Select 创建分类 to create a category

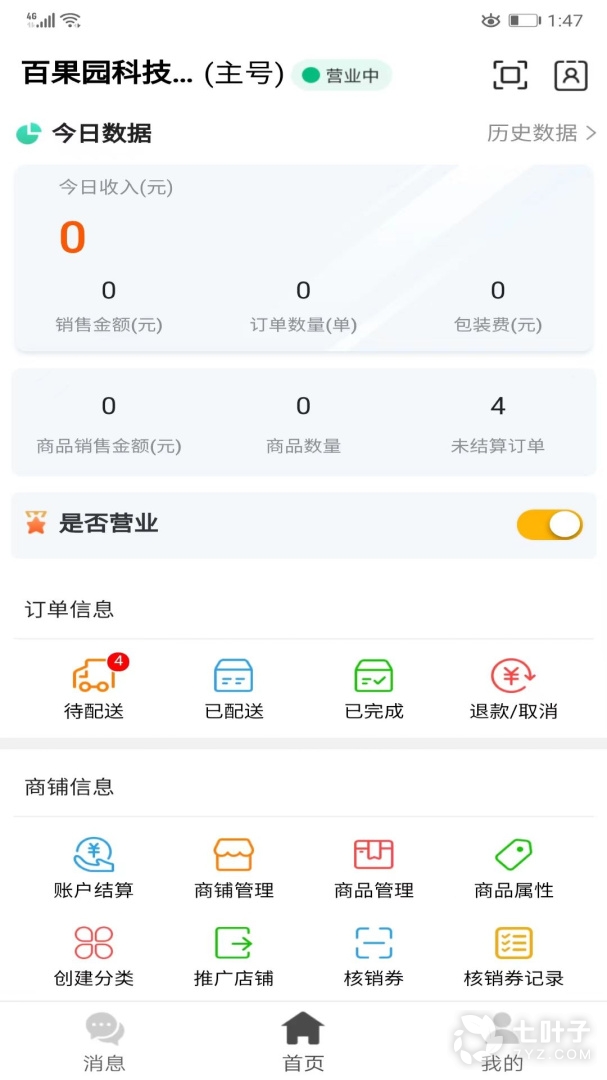pyautogui.click(x=94, y=955)
